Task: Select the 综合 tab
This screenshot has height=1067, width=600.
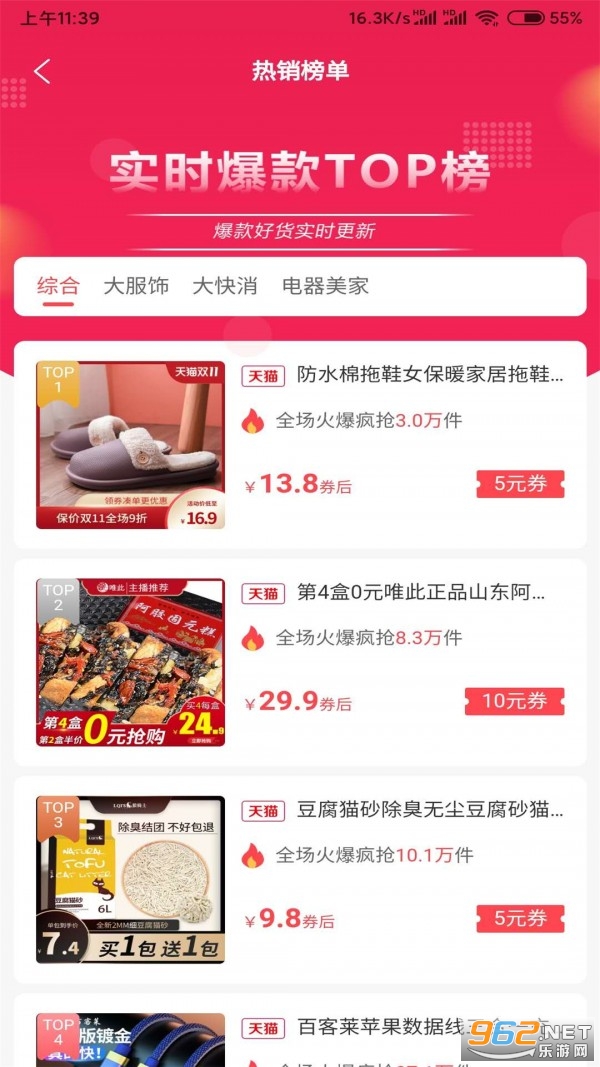Action: pos(58,286)
